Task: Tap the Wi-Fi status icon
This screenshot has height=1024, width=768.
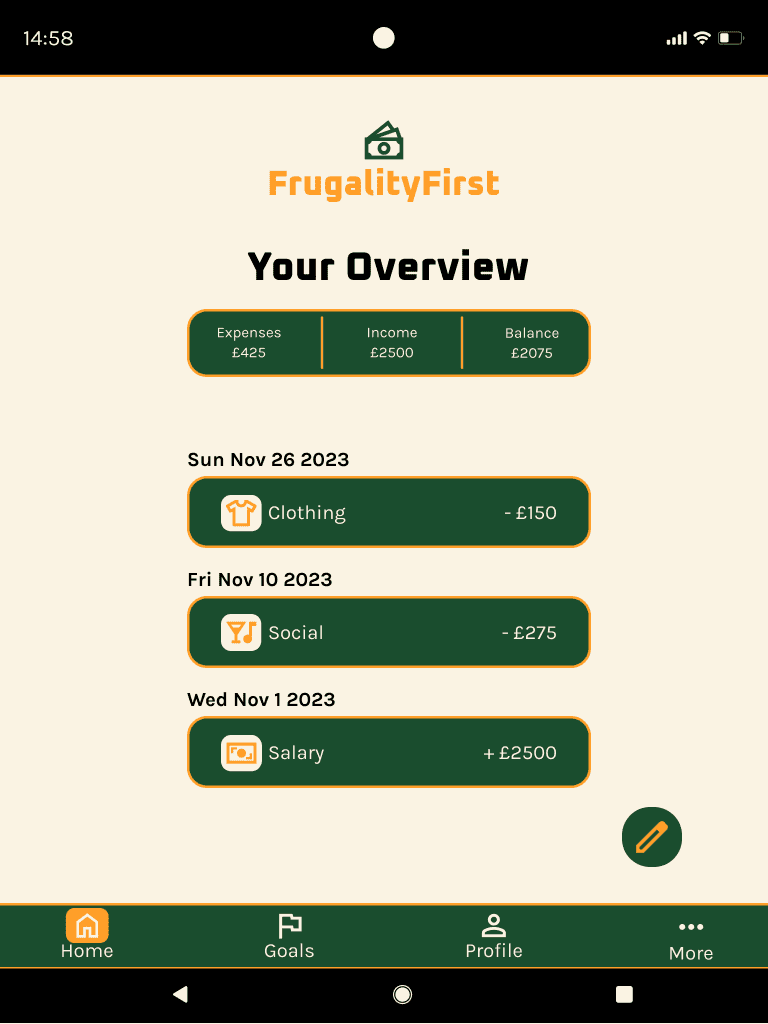Action: click(x=703, y=38)
